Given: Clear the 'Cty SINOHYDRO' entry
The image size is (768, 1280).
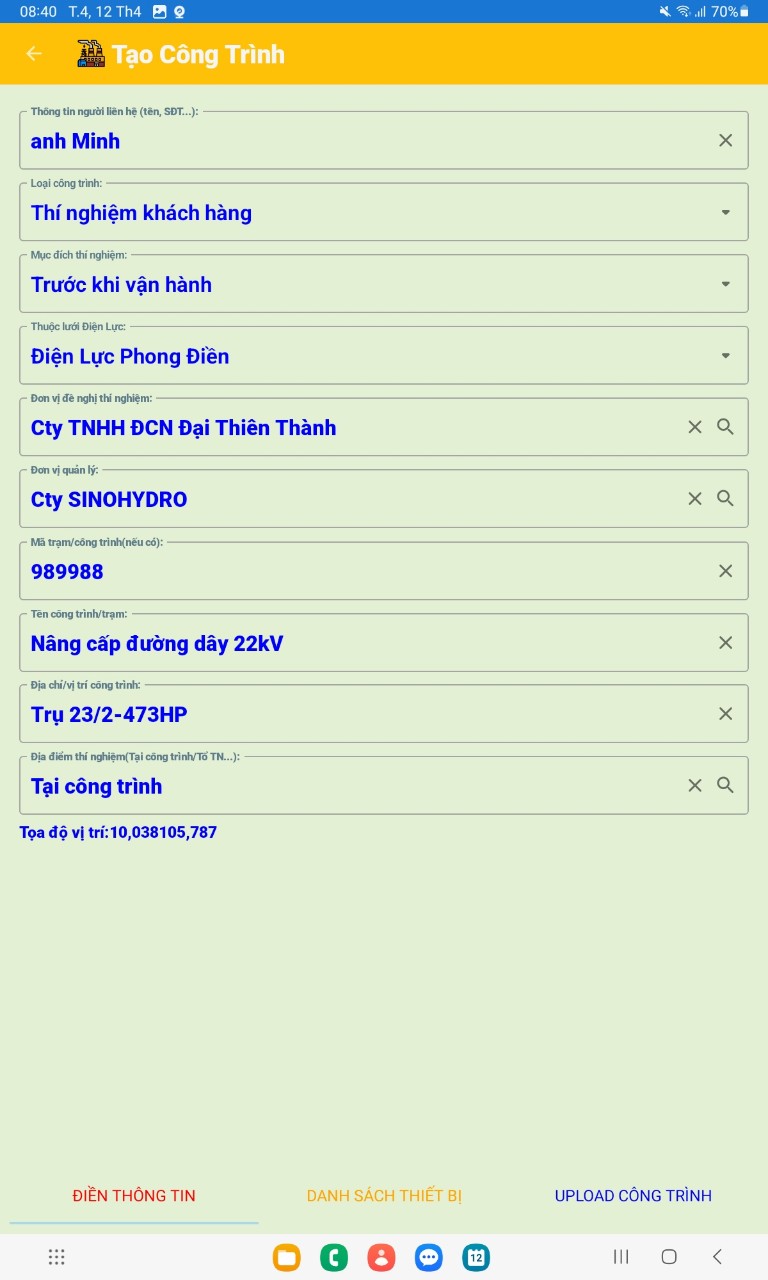Looking at the screenshot, I should [x=695, y=499].
